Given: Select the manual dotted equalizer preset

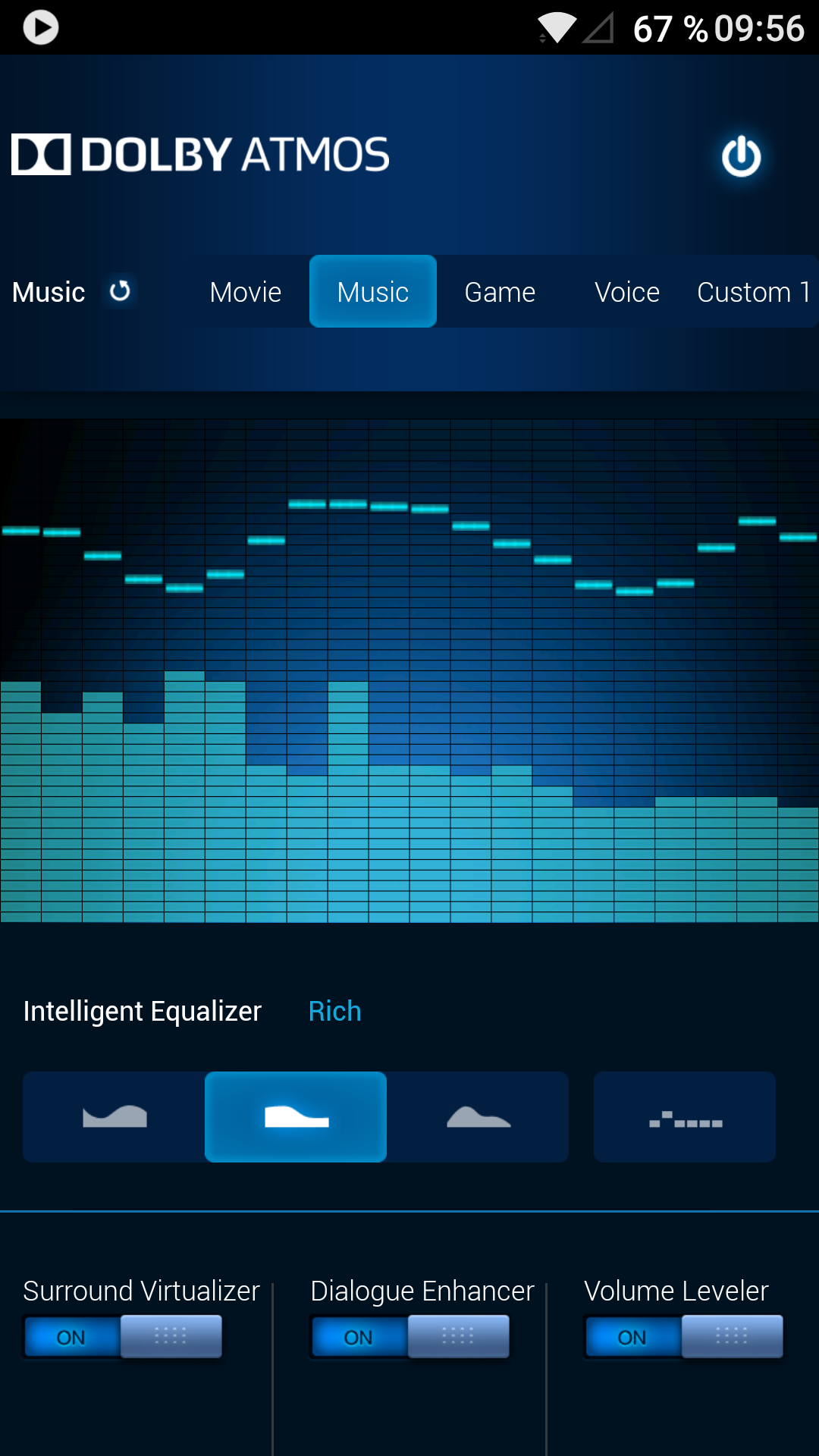Looking at the screenshot, I should [x=685, y=1117].
